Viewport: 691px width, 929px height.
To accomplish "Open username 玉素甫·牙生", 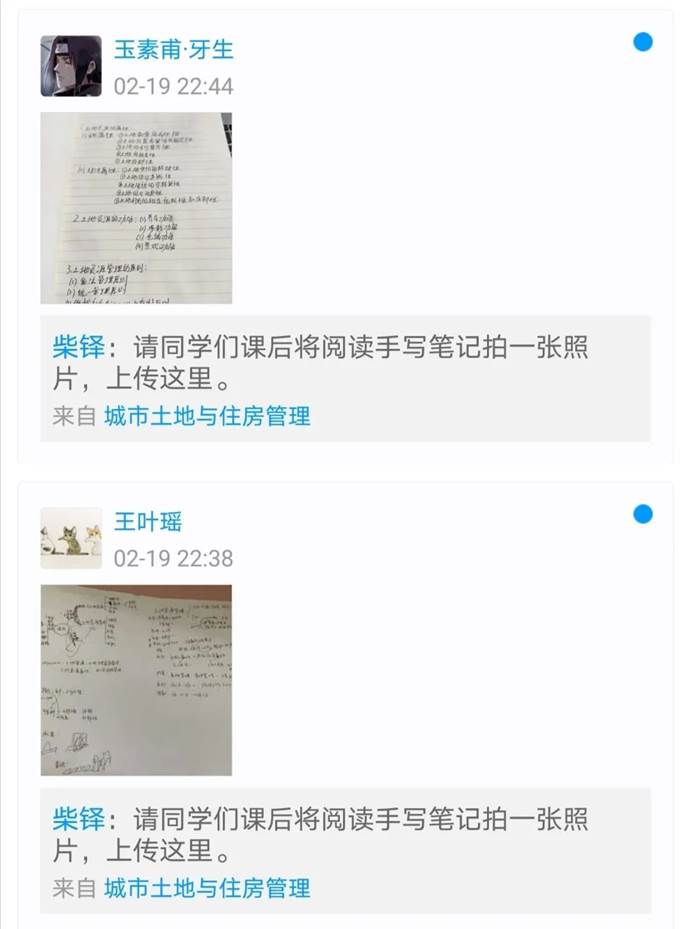I will tap(173, 49).
